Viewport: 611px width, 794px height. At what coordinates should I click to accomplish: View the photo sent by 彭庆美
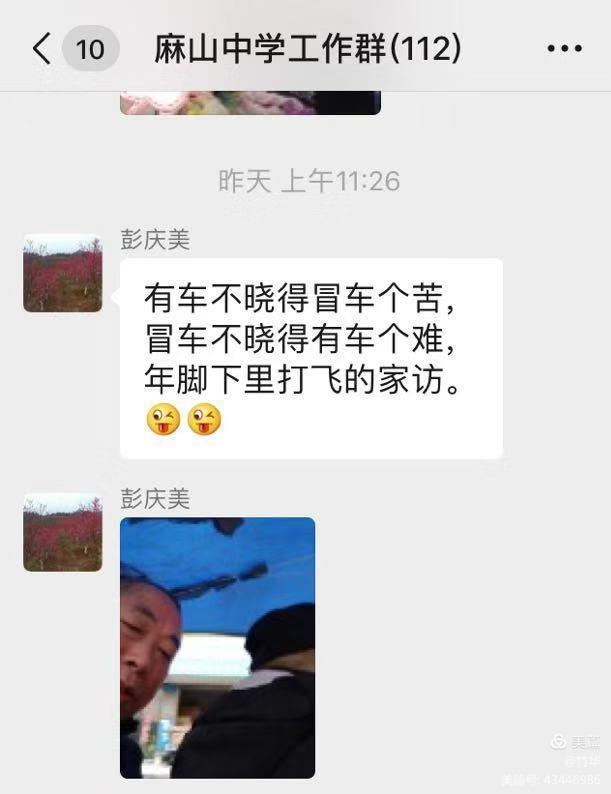point(217,647)
